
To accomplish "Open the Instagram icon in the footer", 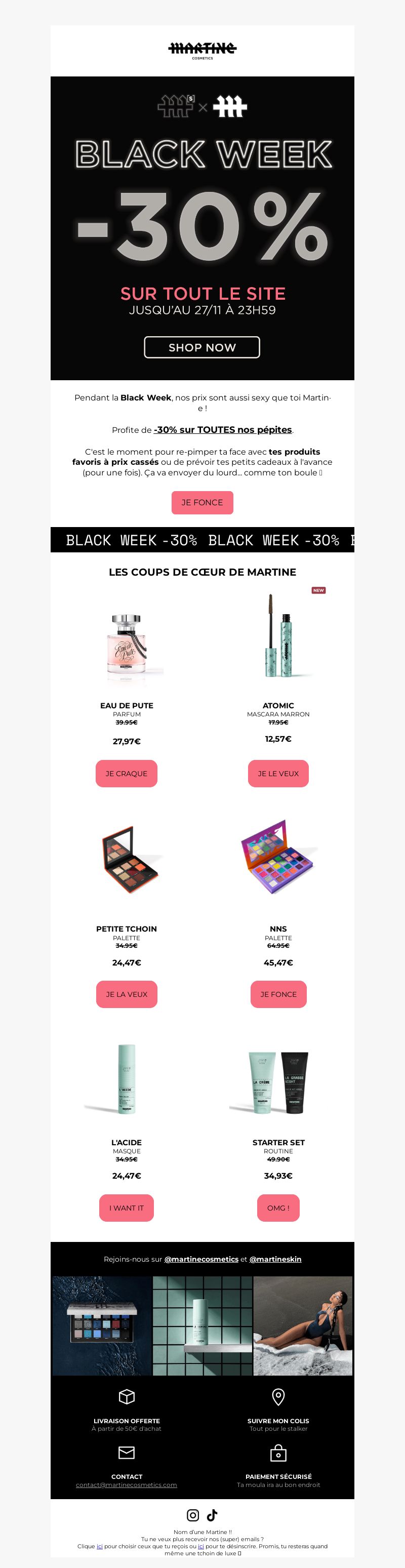I will click(192, 1515).
